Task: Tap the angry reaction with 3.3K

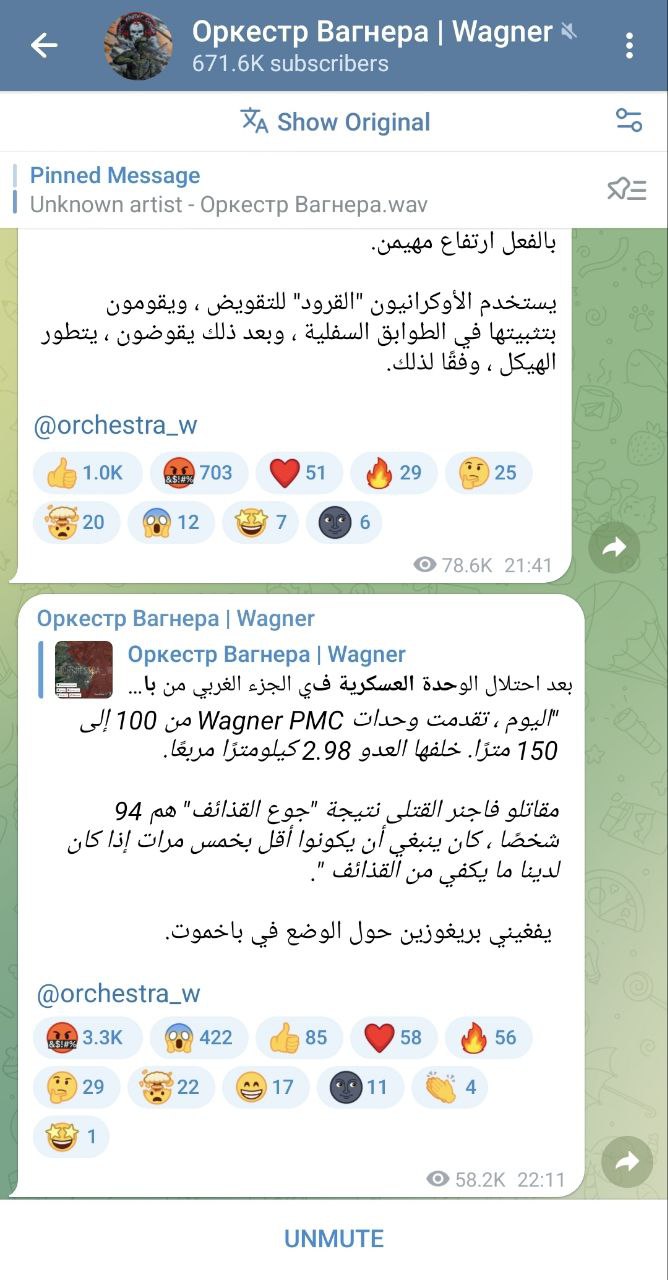Action: [85, 1038]
